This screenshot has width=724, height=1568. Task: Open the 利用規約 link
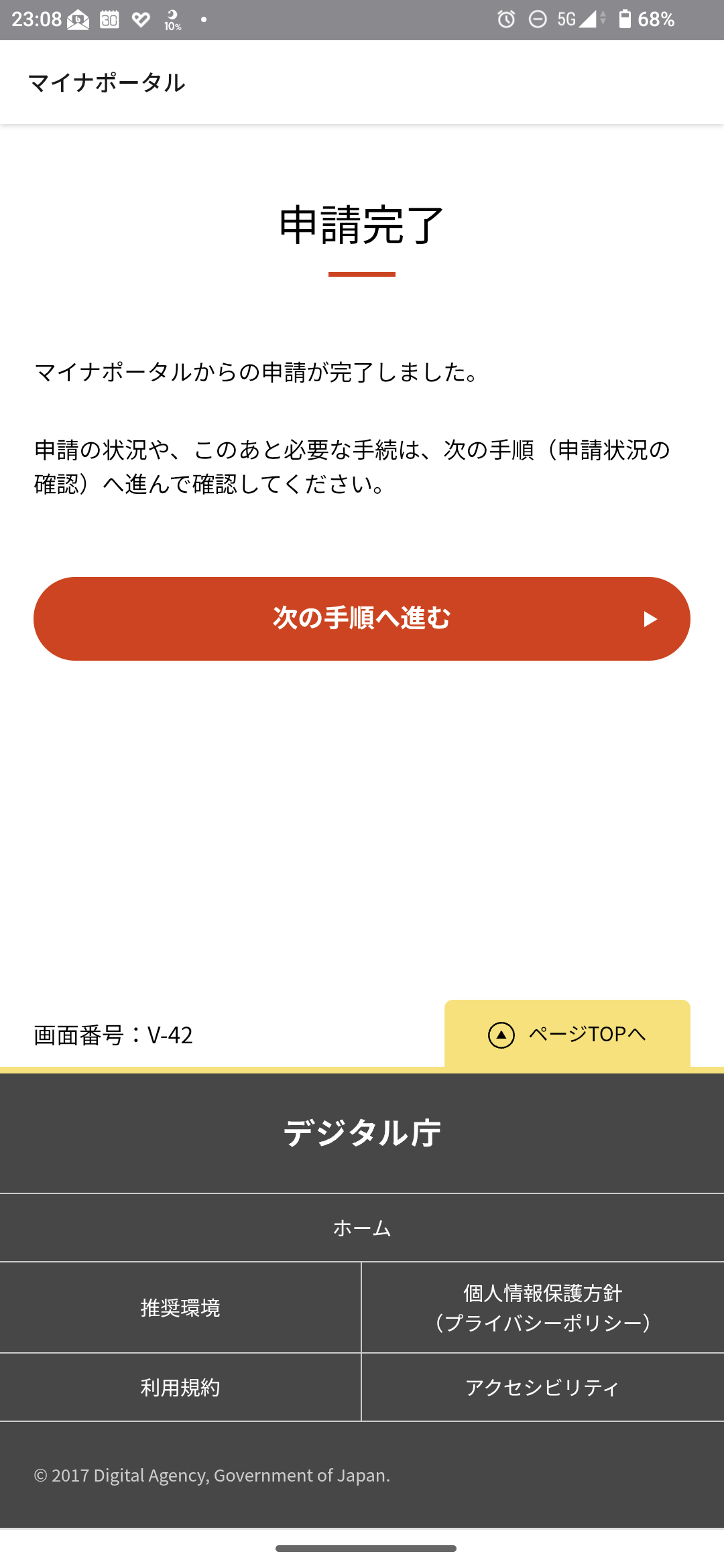180,1387
